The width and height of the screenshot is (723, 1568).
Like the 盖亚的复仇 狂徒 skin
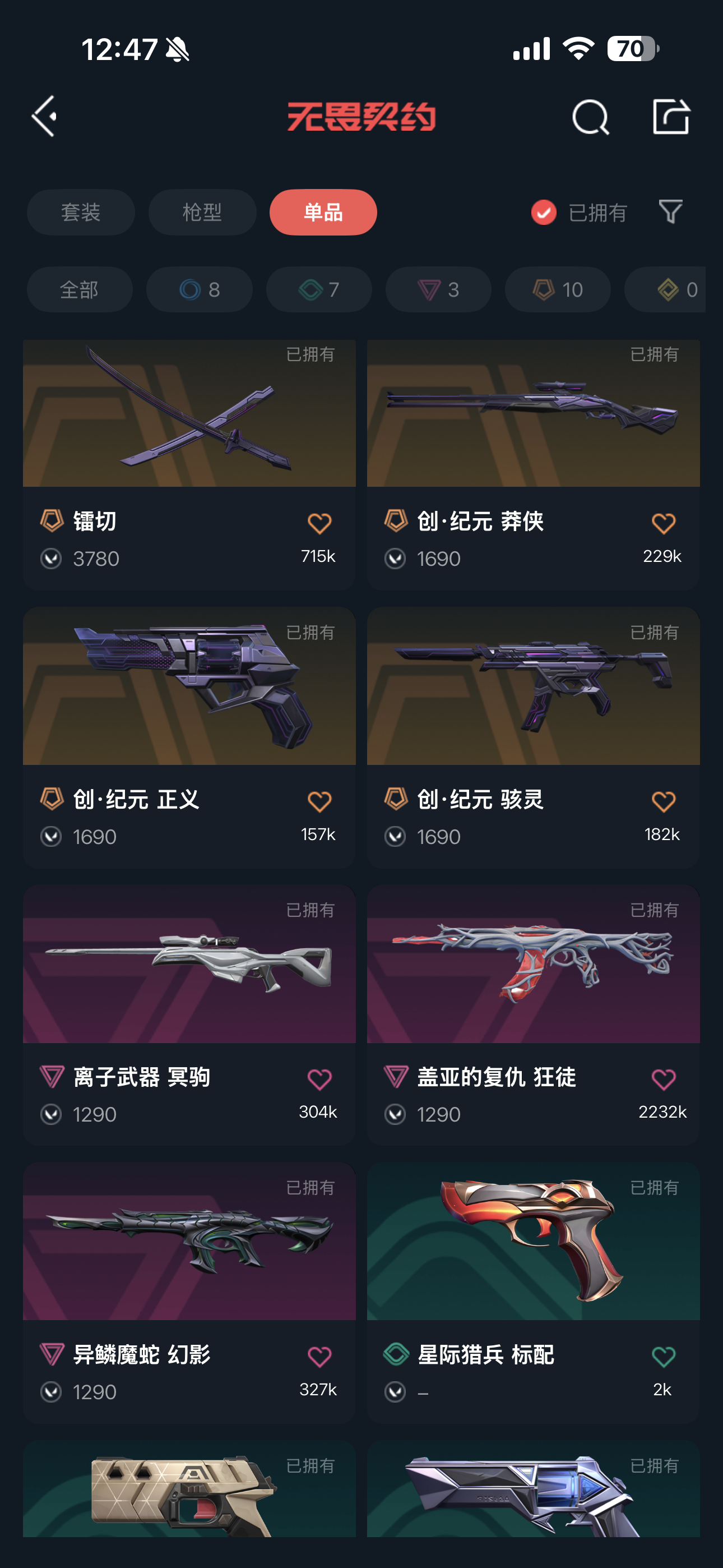coord(662,1079)
